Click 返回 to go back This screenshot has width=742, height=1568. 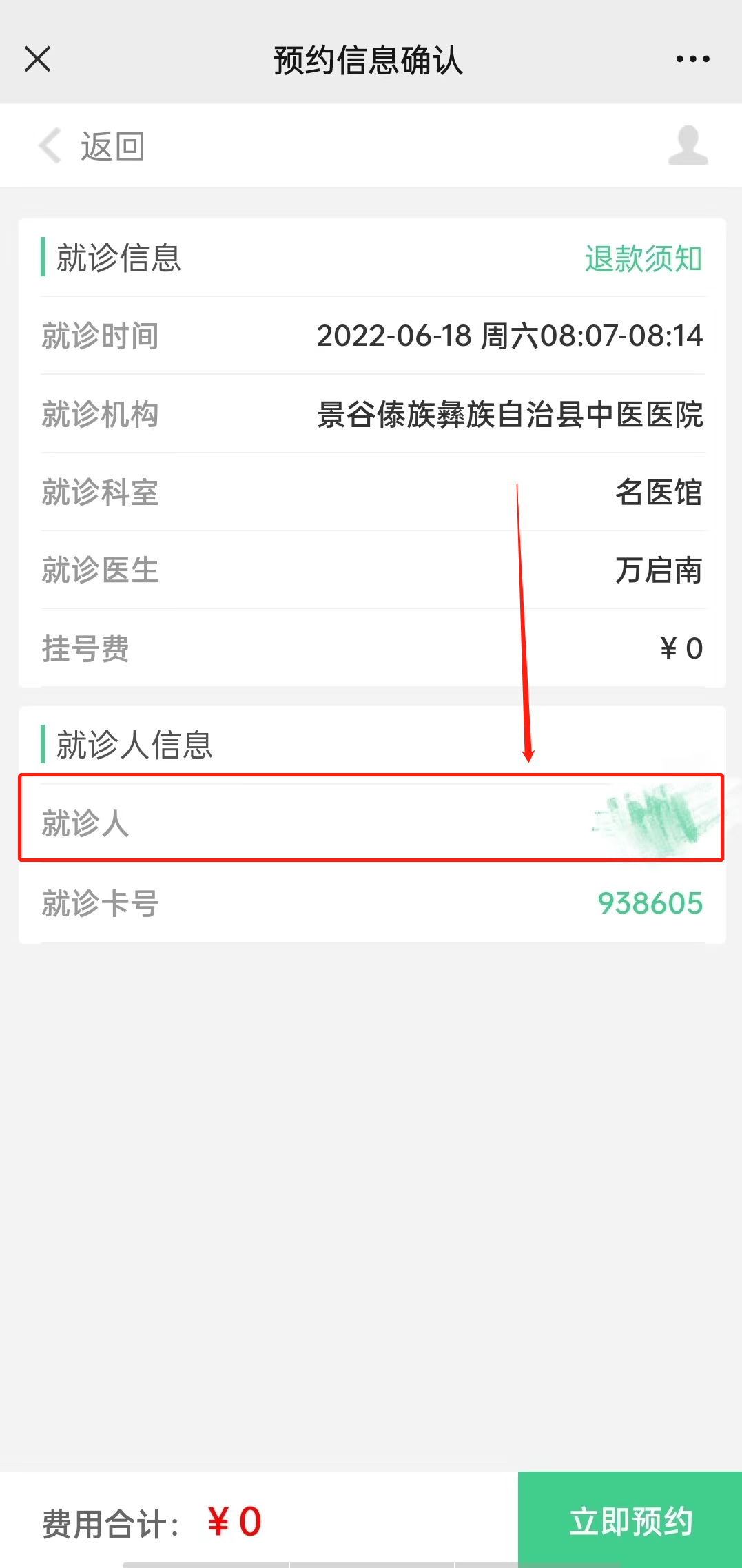tap(112, 146)
